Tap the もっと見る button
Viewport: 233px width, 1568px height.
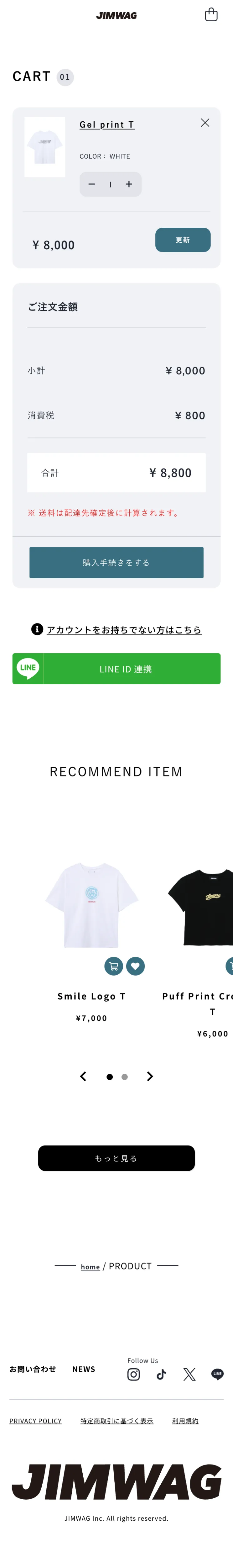[x=116, y=1158]
